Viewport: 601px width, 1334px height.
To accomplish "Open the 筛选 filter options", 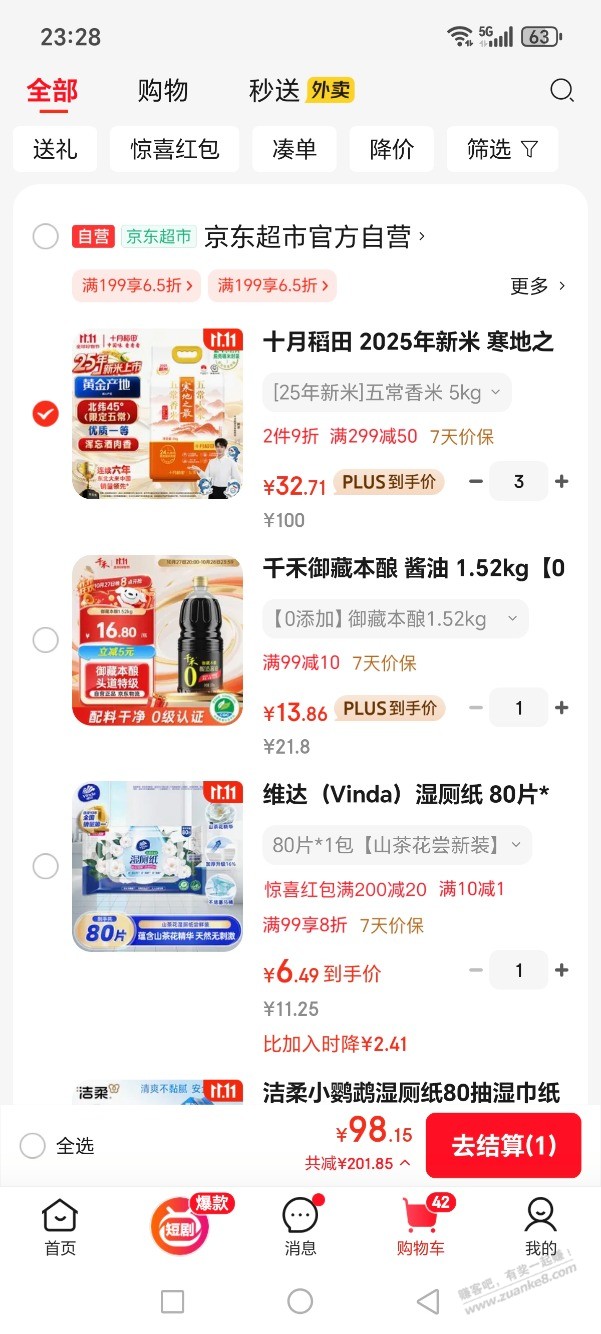I will [x=502, y=150].
